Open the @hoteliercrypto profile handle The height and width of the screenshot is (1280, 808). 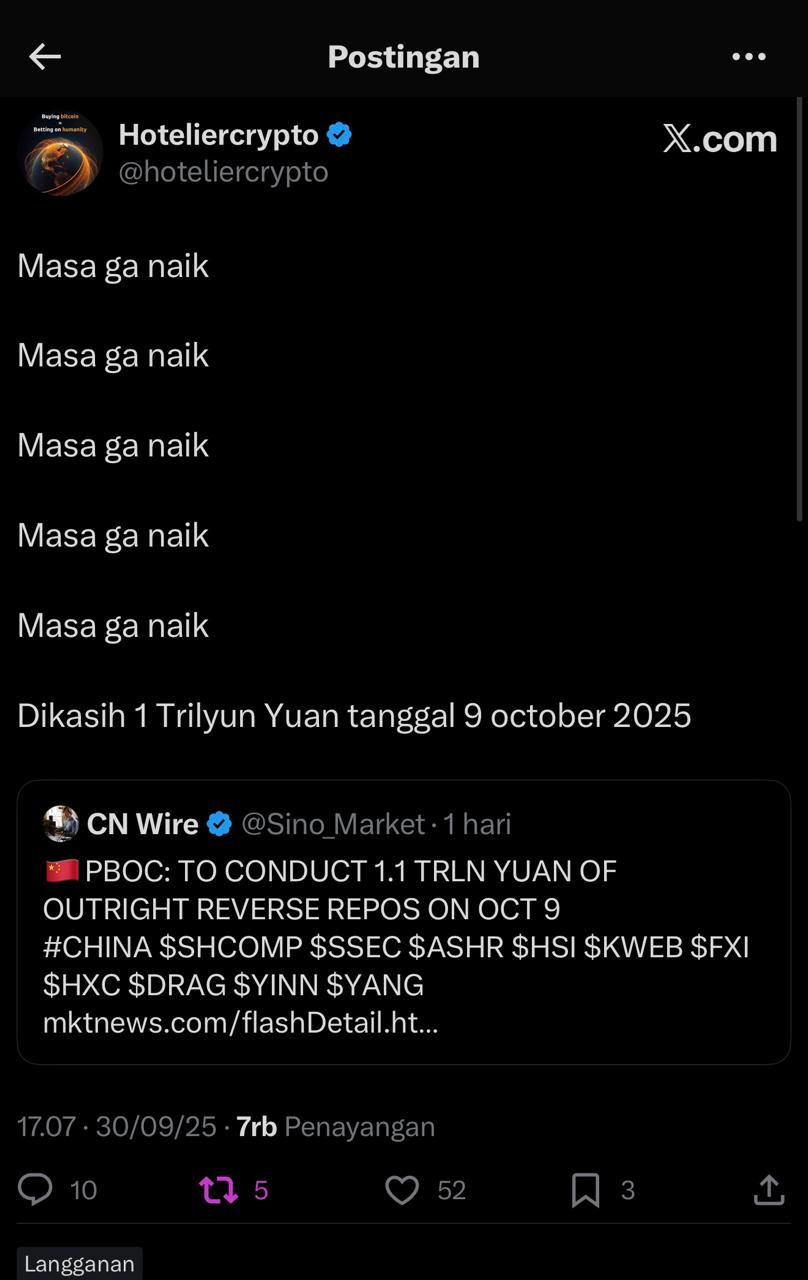(x=223, y=172)
